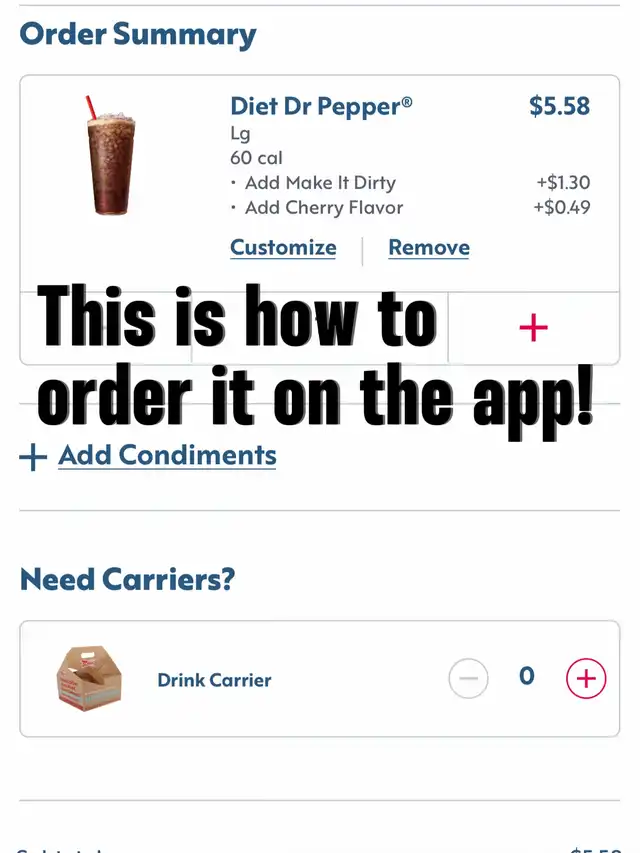
Task: Remove Diet Dr Pepper from order
Action: [428, 248]
